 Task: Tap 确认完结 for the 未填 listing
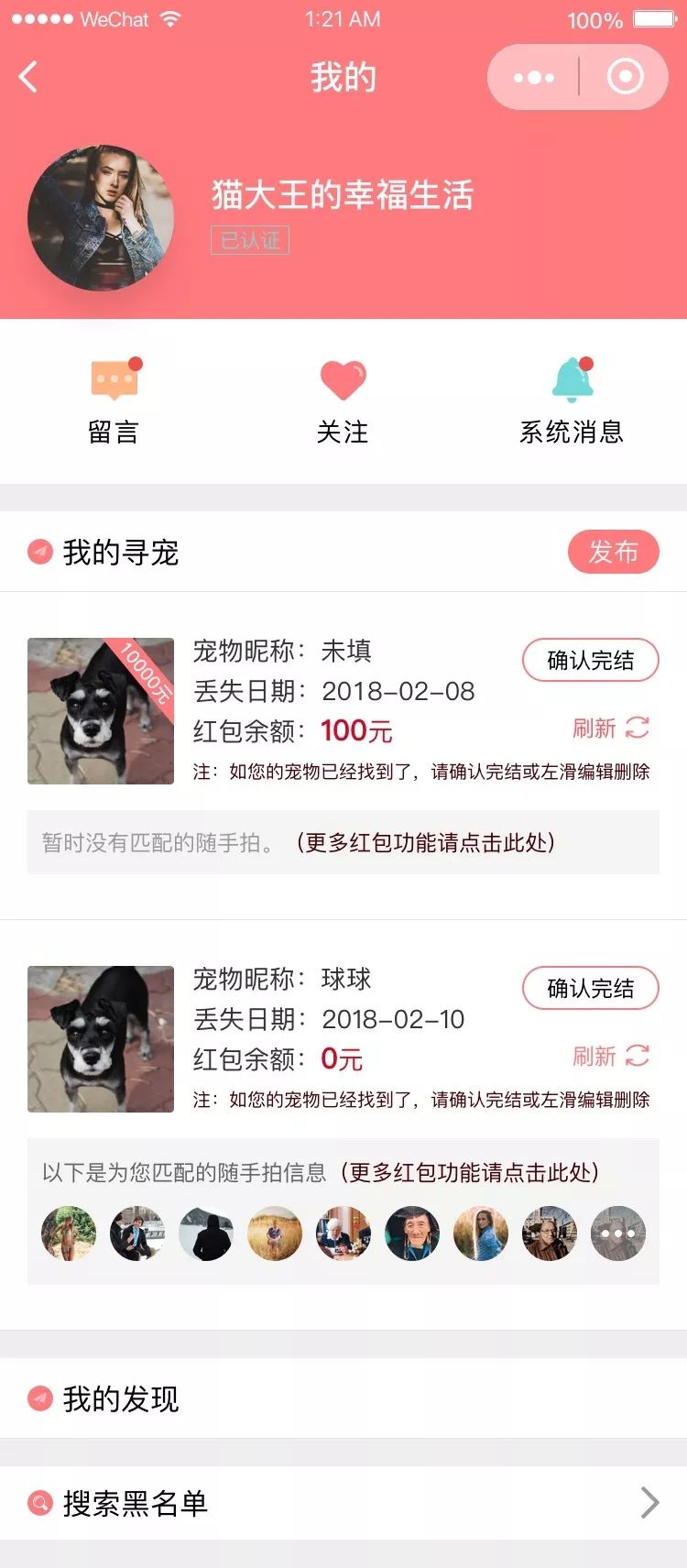point(591,660)
